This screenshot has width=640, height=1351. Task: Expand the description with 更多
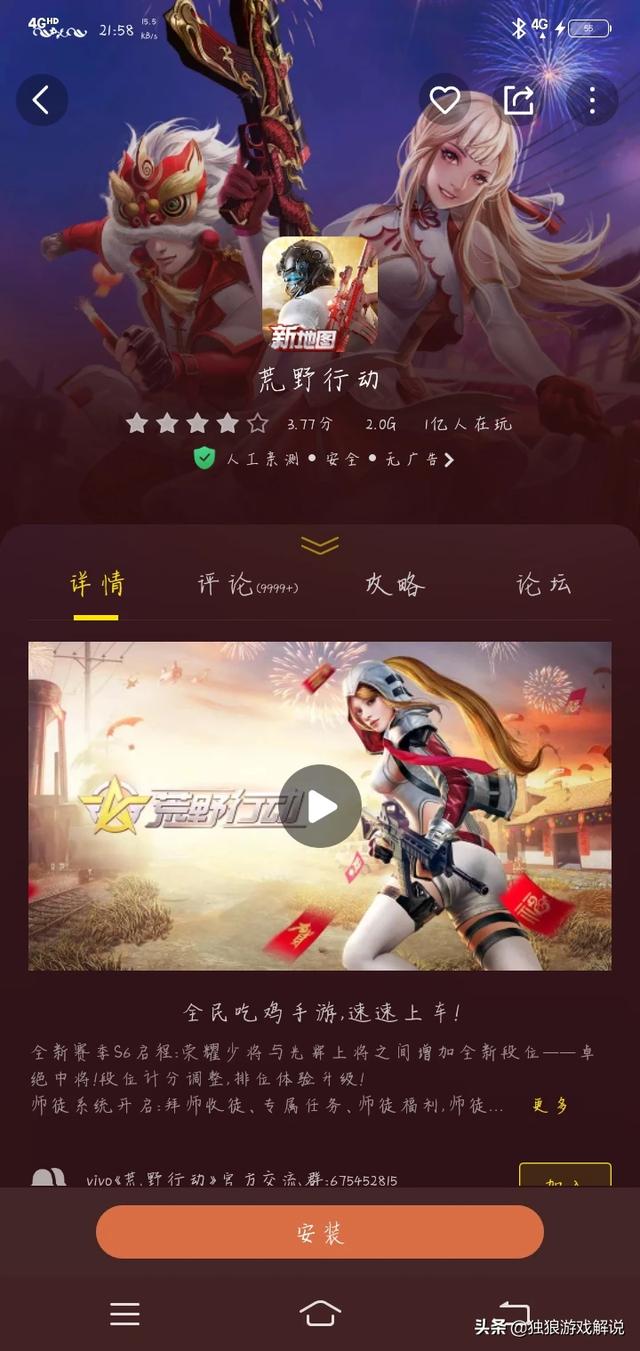tap(550, 1105)
